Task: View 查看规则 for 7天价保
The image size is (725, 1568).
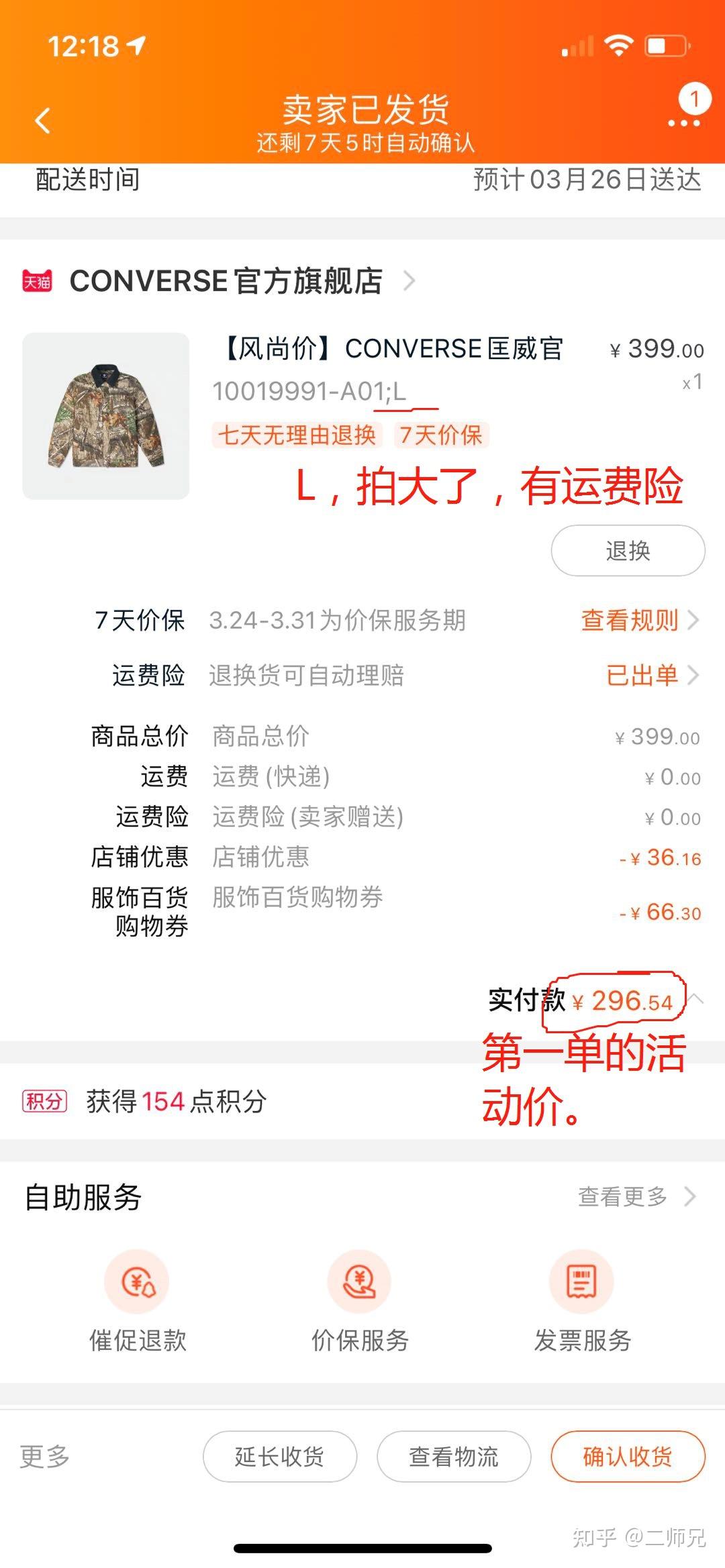Action: (638, 621)
